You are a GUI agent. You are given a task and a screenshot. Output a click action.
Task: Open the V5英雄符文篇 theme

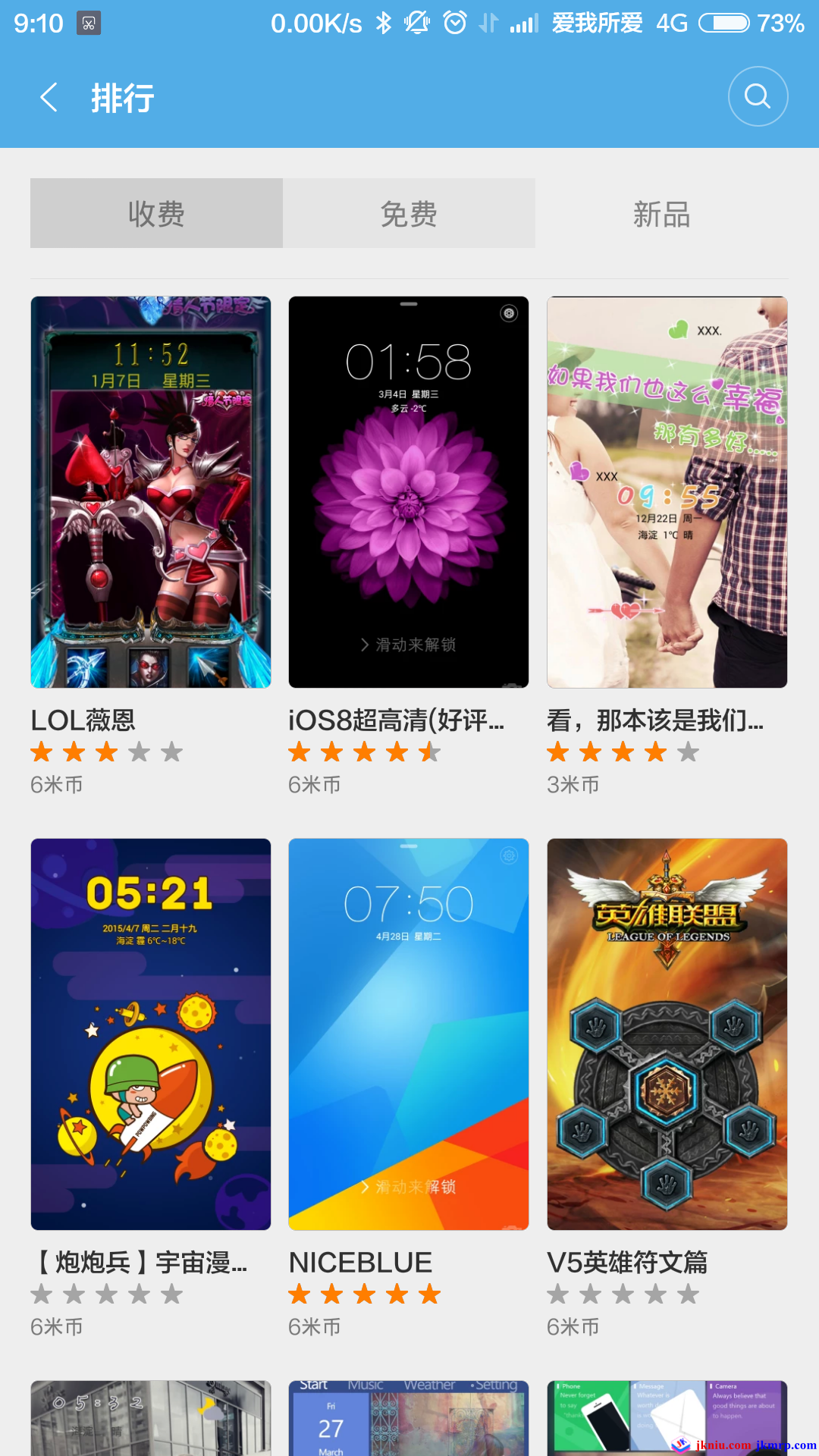pos(667,1034)
